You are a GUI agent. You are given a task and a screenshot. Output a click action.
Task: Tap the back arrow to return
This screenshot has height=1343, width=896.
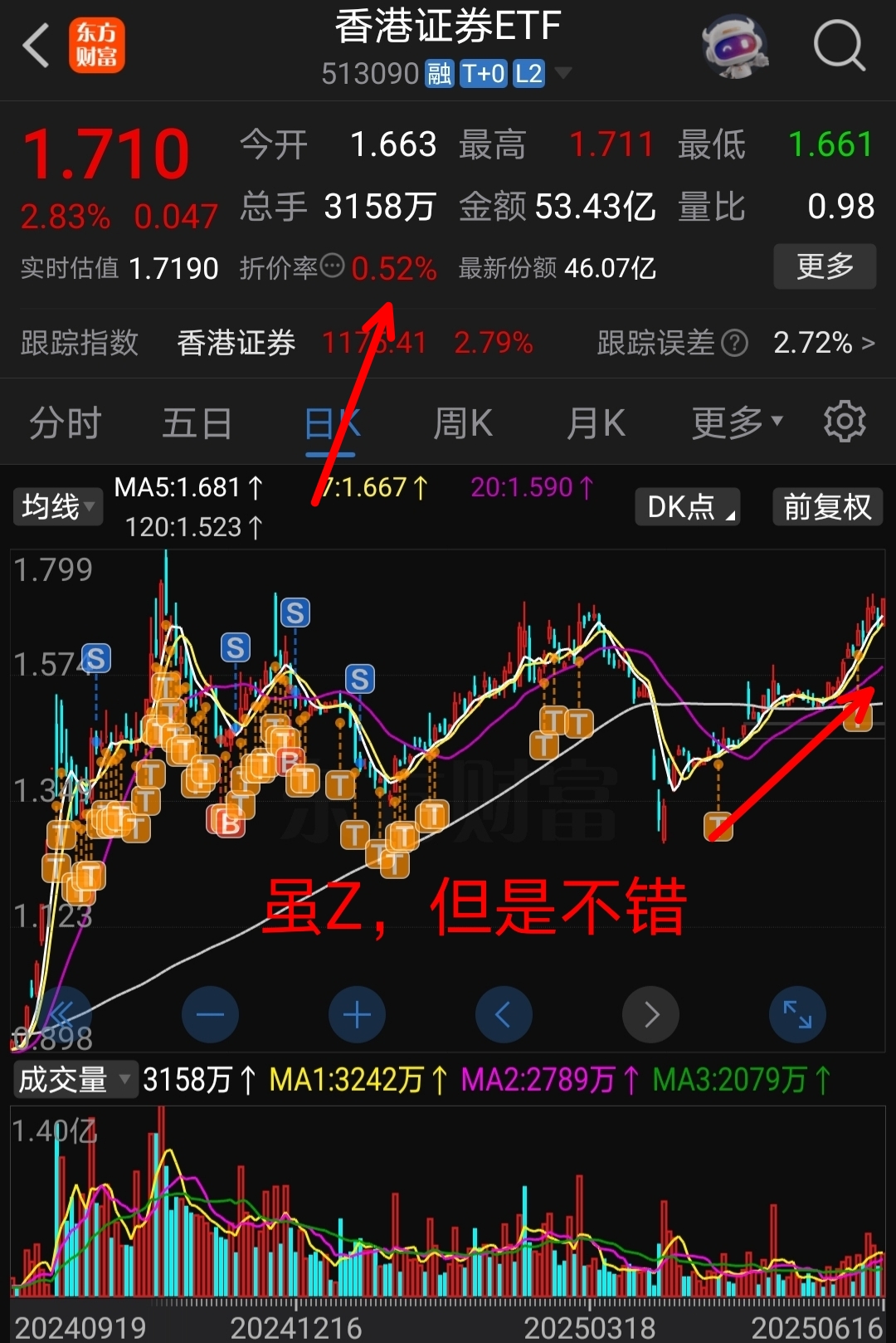pyautogui.click(x=35, y=46)
